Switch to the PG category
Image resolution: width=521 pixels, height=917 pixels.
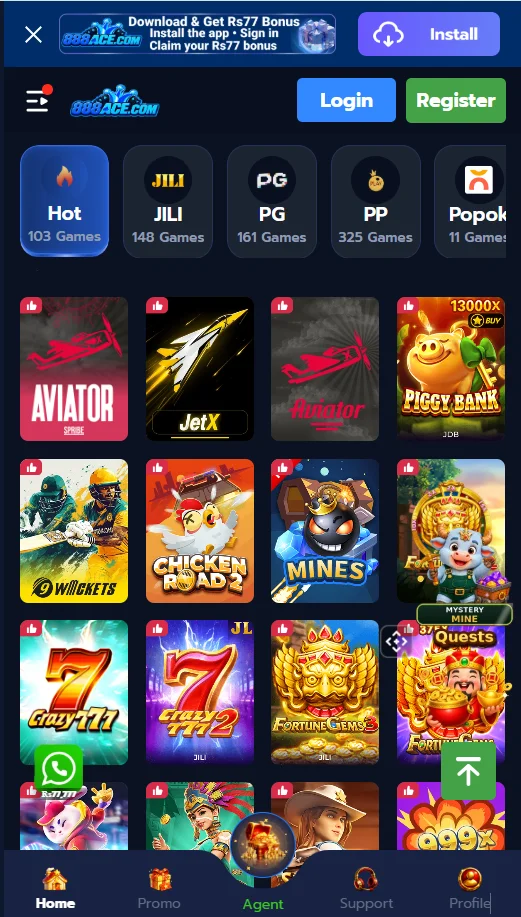(272, 201)
